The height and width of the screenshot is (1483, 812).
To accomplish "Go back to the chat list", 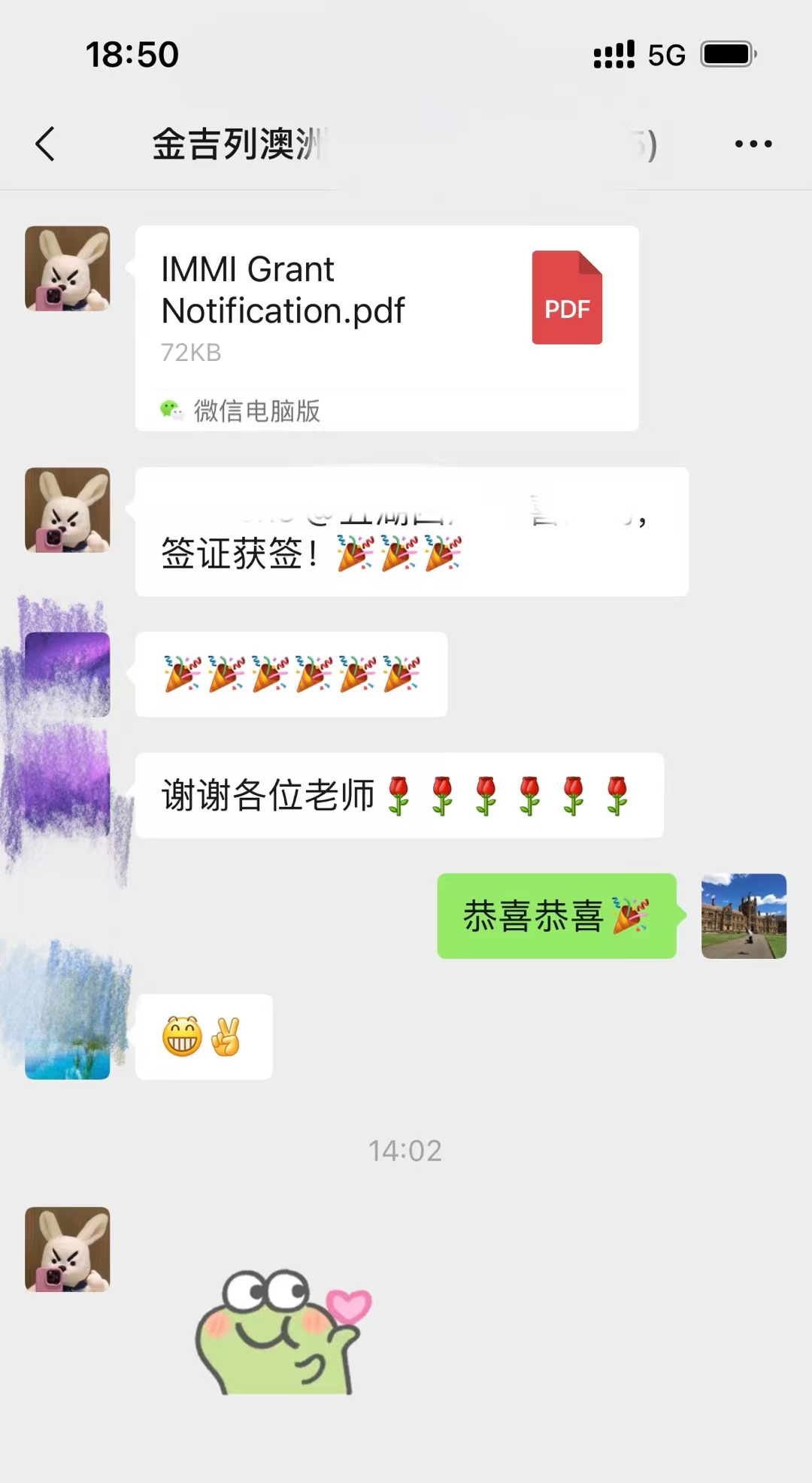I will [45, 144].
